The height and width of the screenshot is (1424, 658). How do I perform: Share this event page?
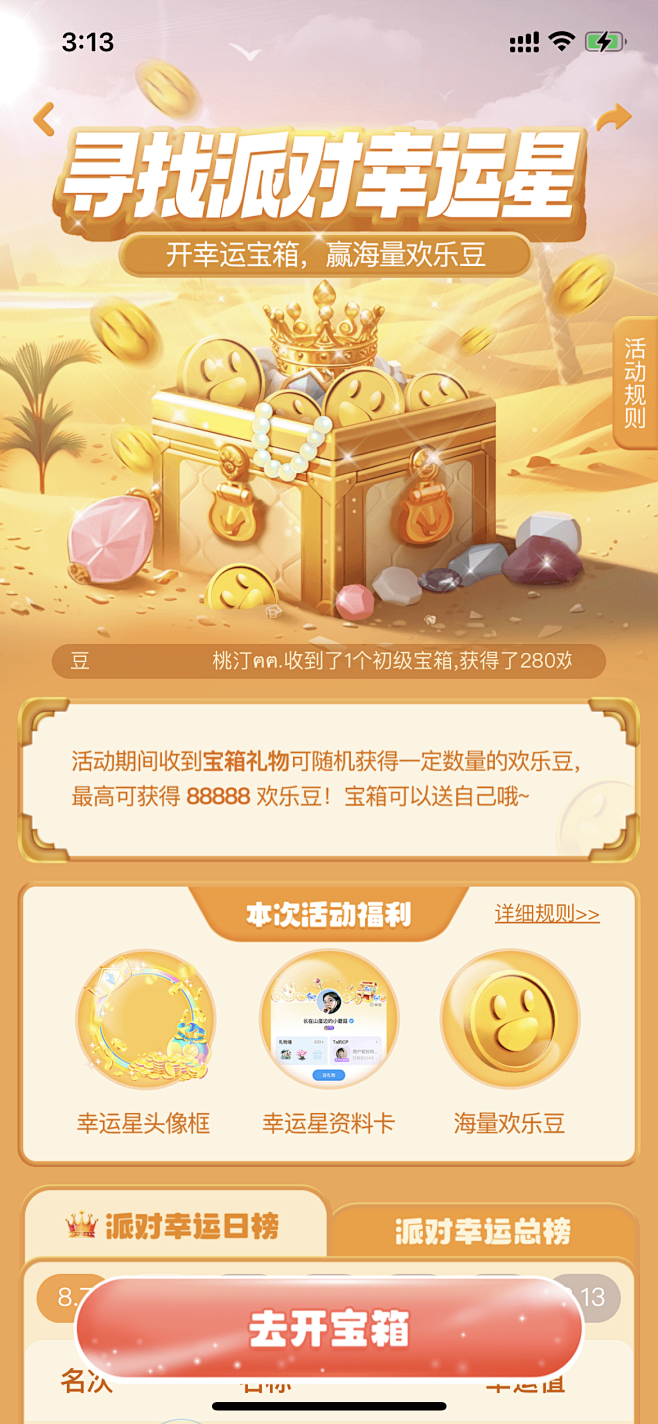coord(614,118)
